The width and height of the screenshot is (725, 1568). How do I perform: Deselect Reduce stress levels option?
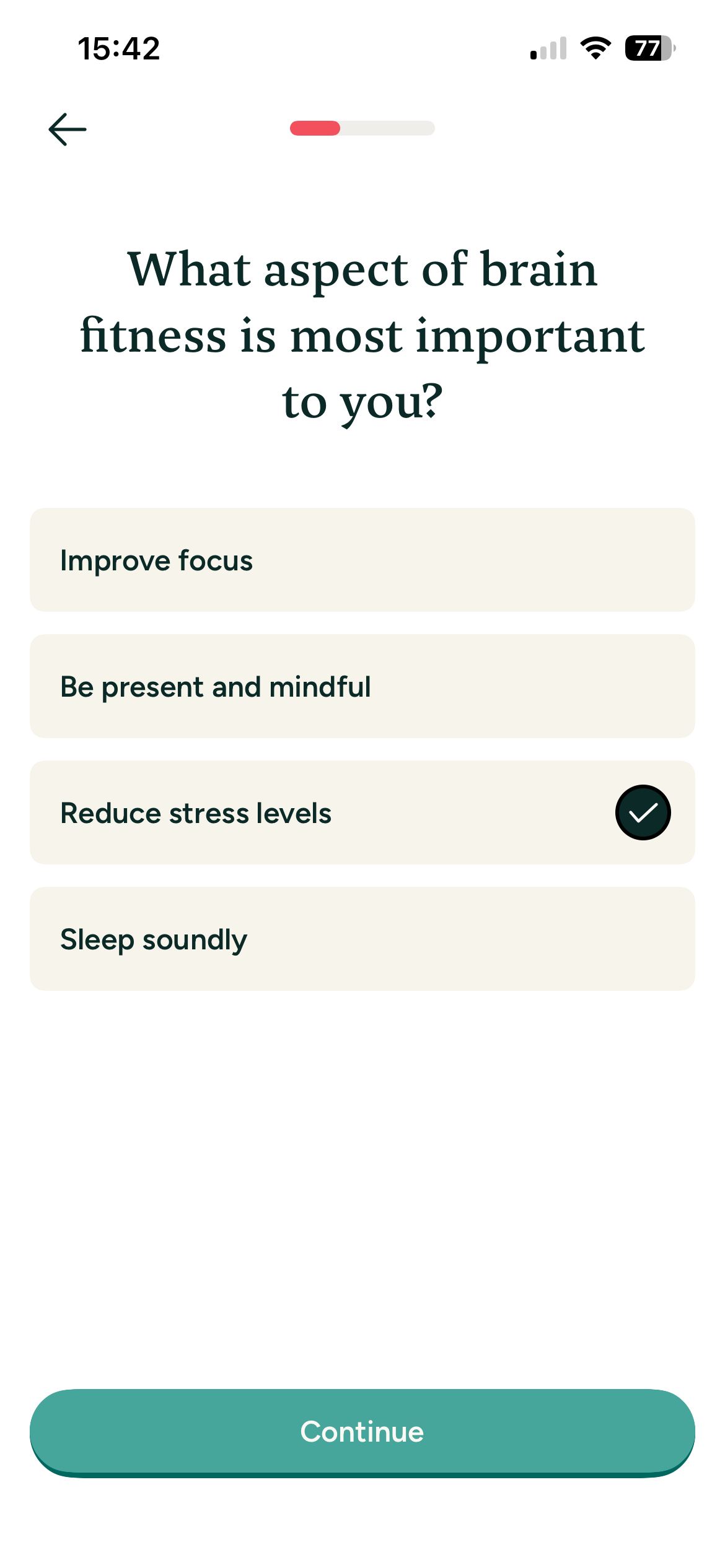pyautogui.click(x=362, y=812)
